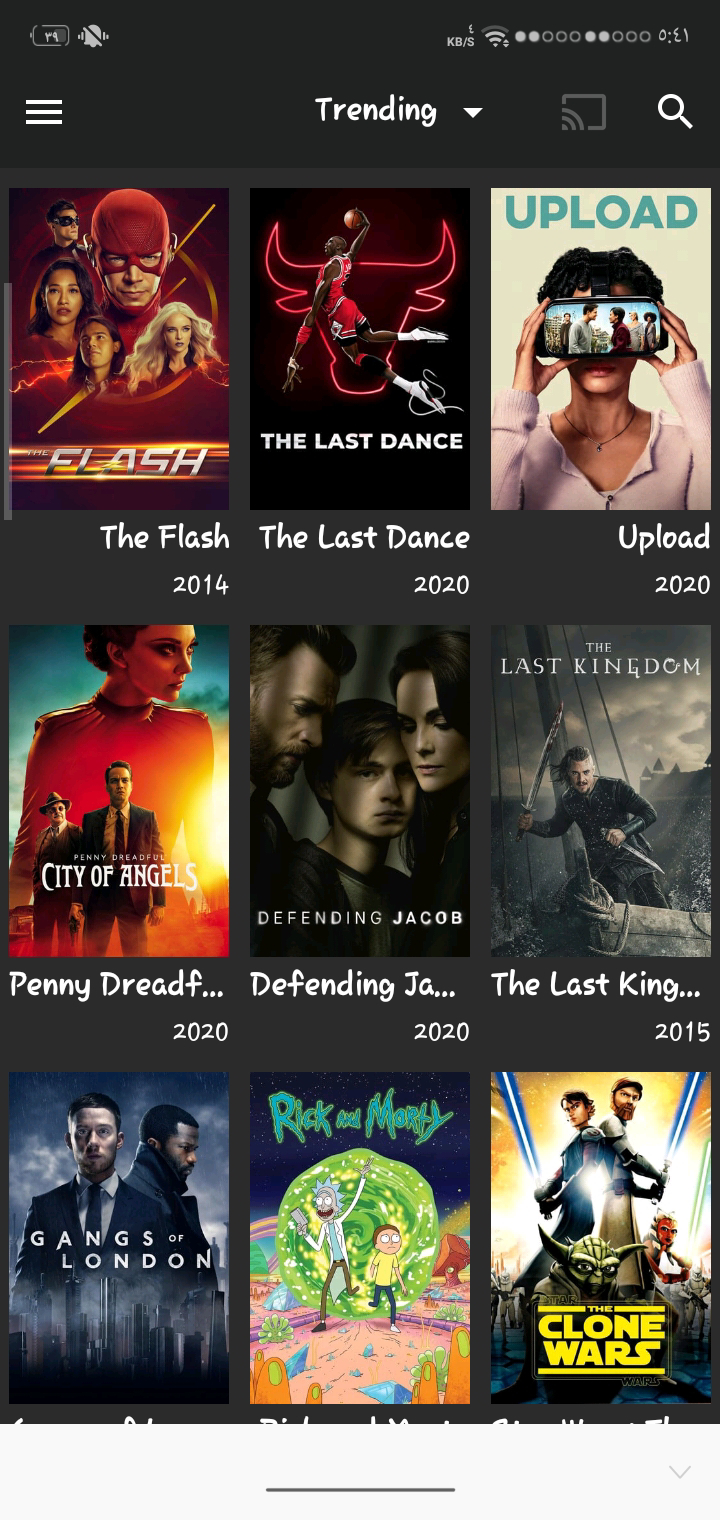Open The Clone Wars poster
The height and width of the screenshot is (1520, 720).
[x=600, y=1237]
